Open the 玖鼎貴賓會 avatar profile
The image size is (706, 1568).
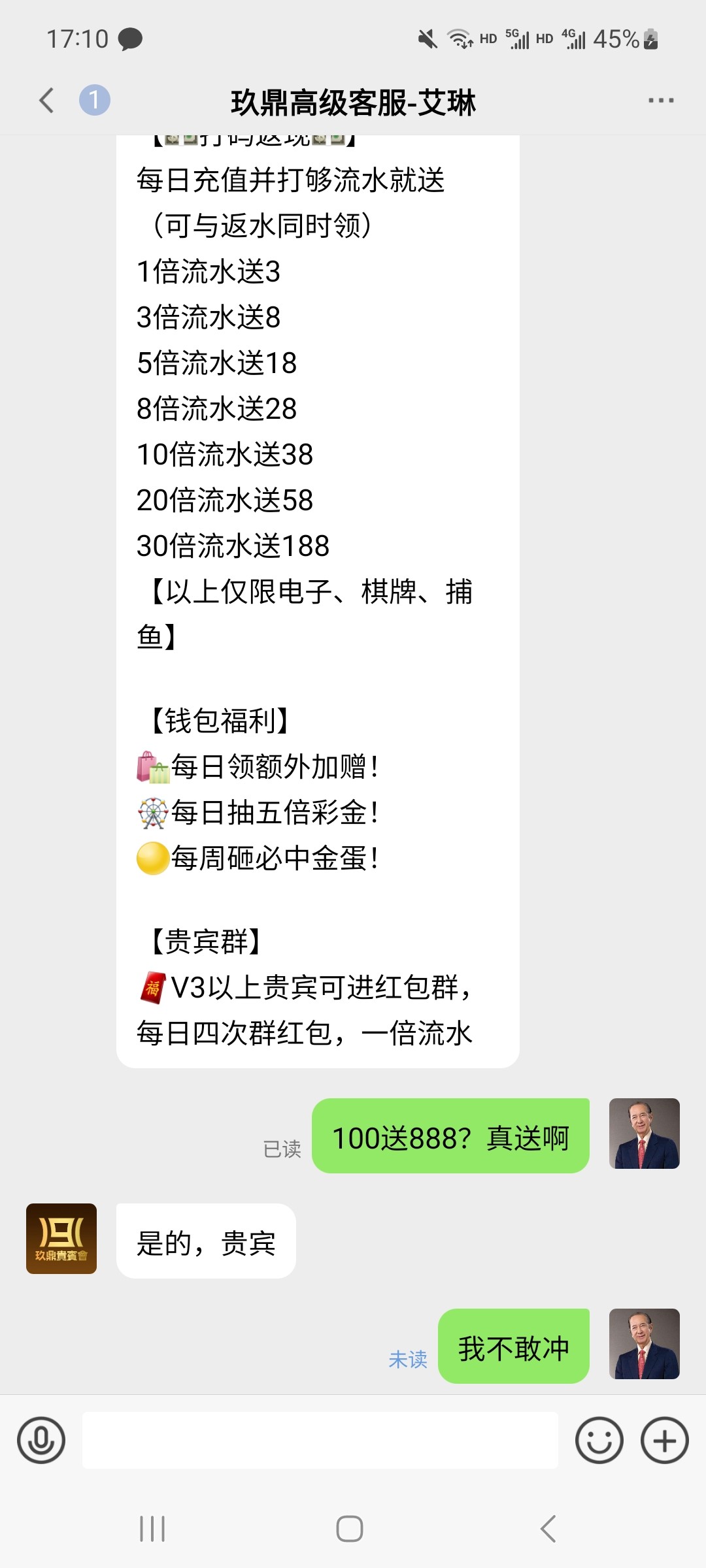click(61, 1239)
